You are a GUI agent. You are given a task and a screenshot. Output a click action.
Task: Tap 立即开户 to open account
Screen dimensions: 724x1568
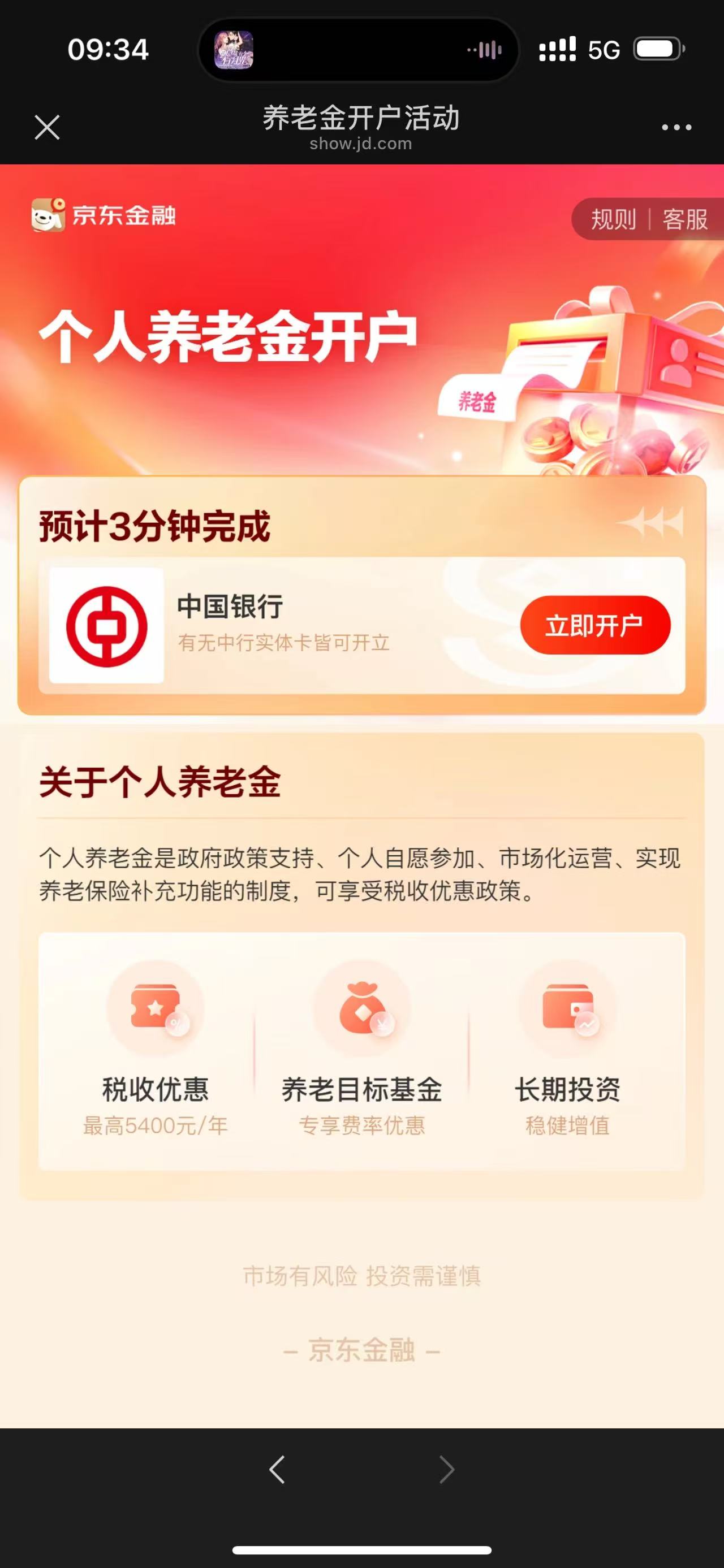pyautogui.click(x=595, y=625)
